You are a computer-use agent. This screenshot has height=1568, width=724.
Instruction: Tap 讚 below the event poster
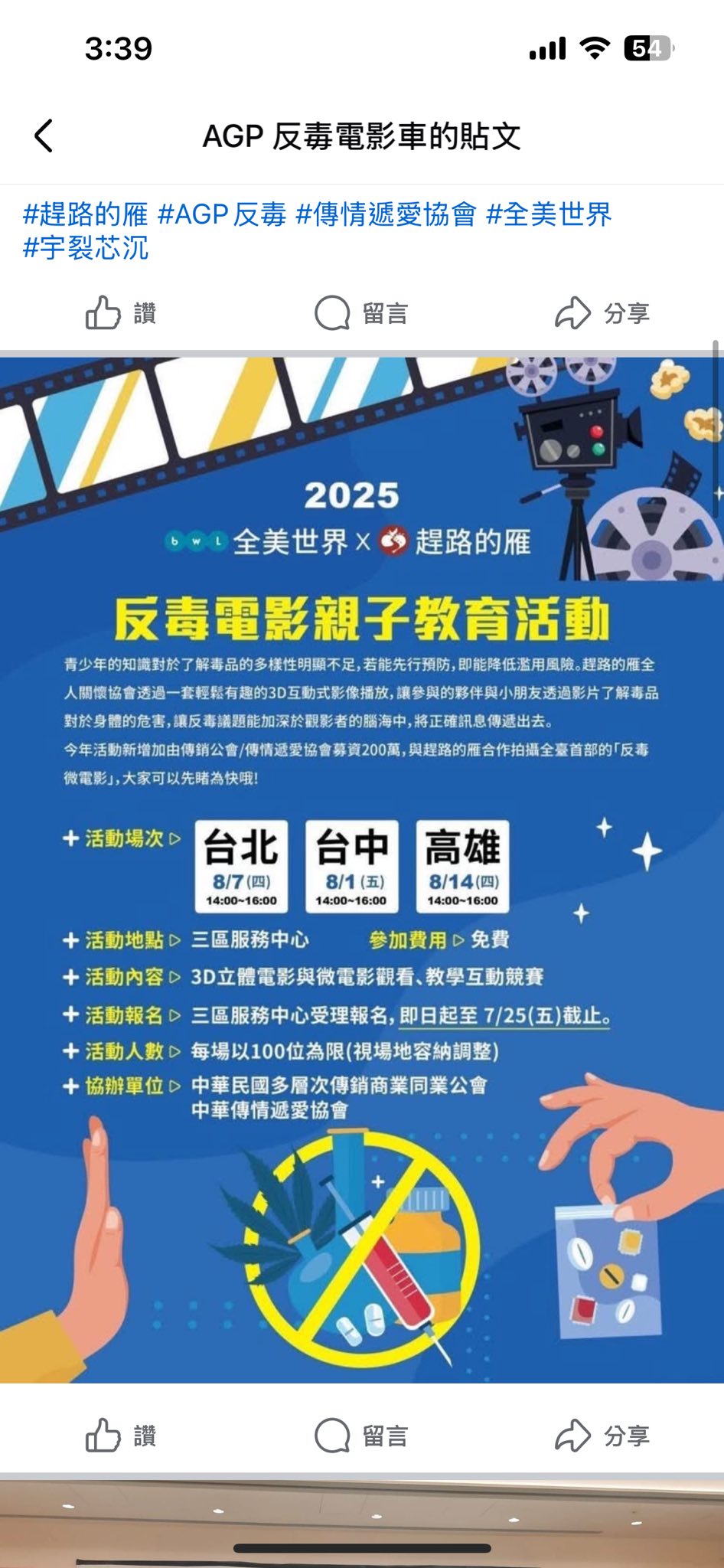coord(121,1436)
